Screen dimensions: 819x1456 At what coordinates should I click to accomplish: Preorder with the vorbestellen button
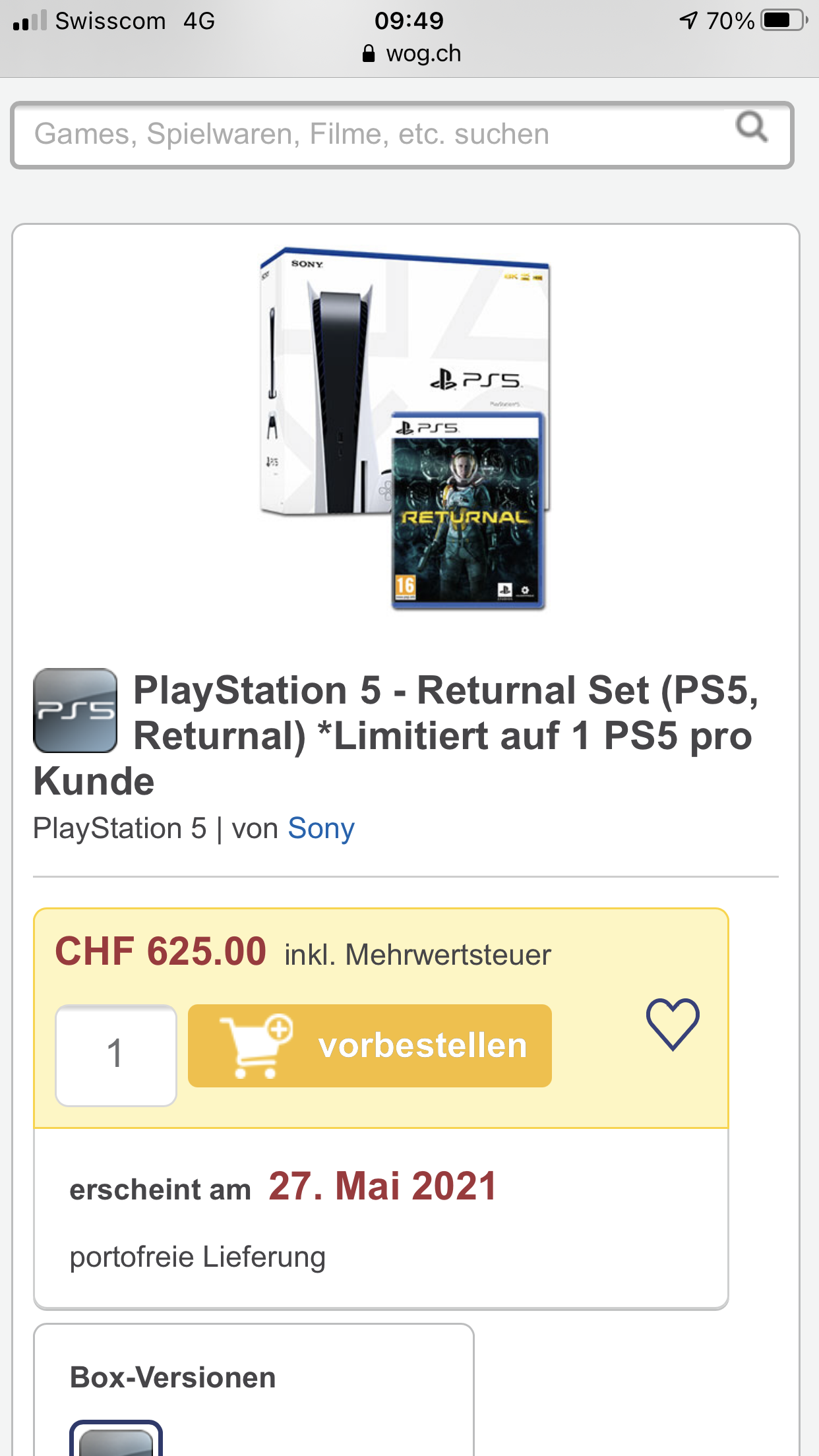click(369, 1046)
